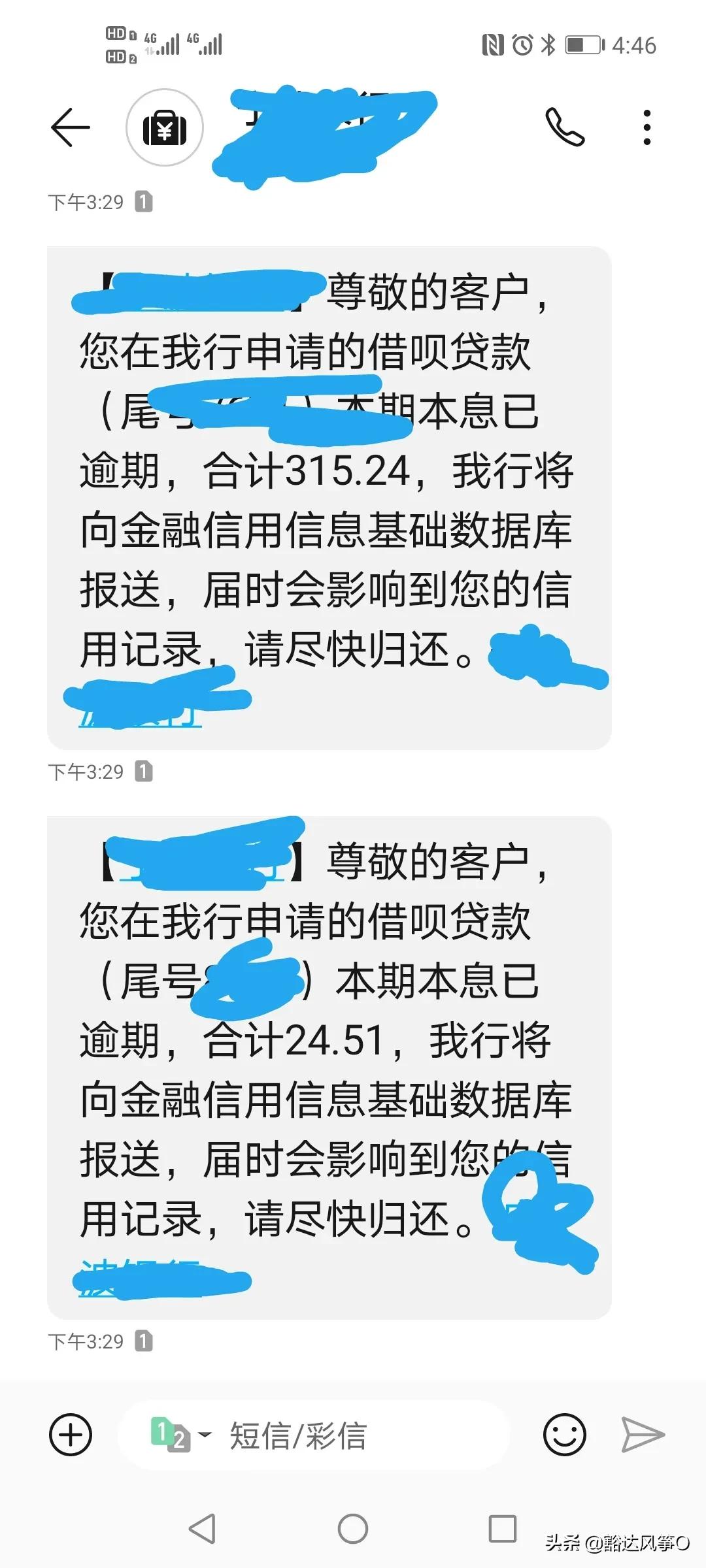Image resolution: width=706 pixels, height=1568 pixels.
Task: Open the emoji smiley picker
Action: click(564, 1435)
